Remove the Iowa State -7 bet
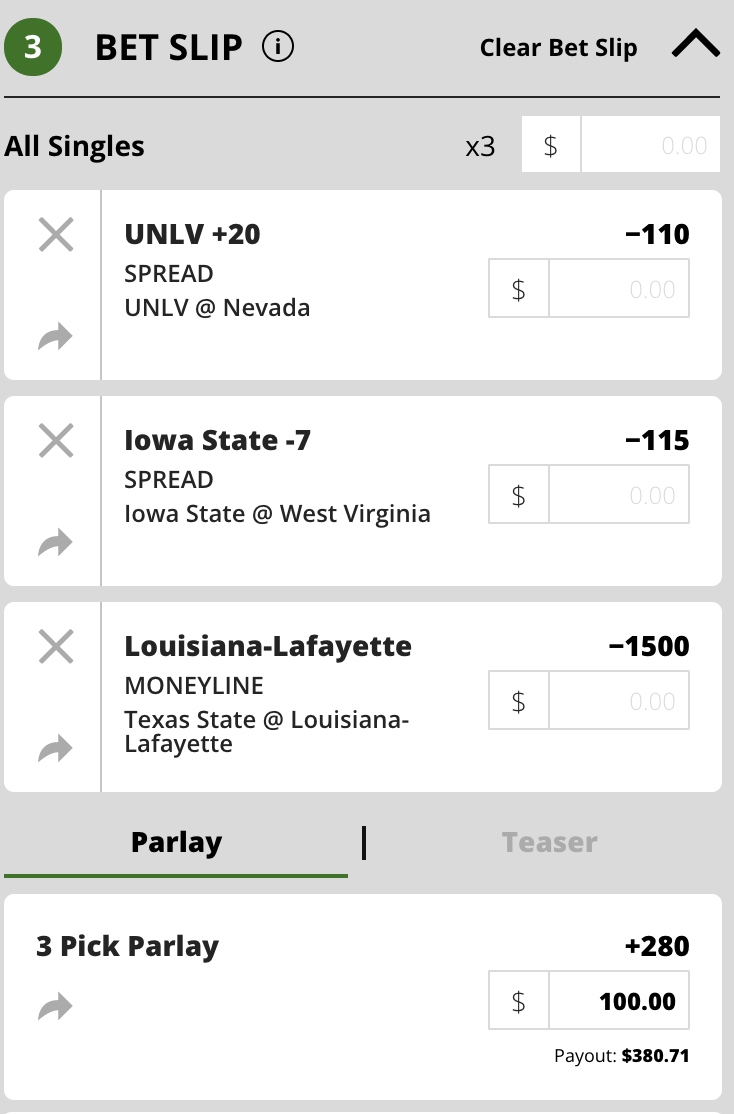The height and width of the screenshot is (1114, 734). click(x=56, y=441)
